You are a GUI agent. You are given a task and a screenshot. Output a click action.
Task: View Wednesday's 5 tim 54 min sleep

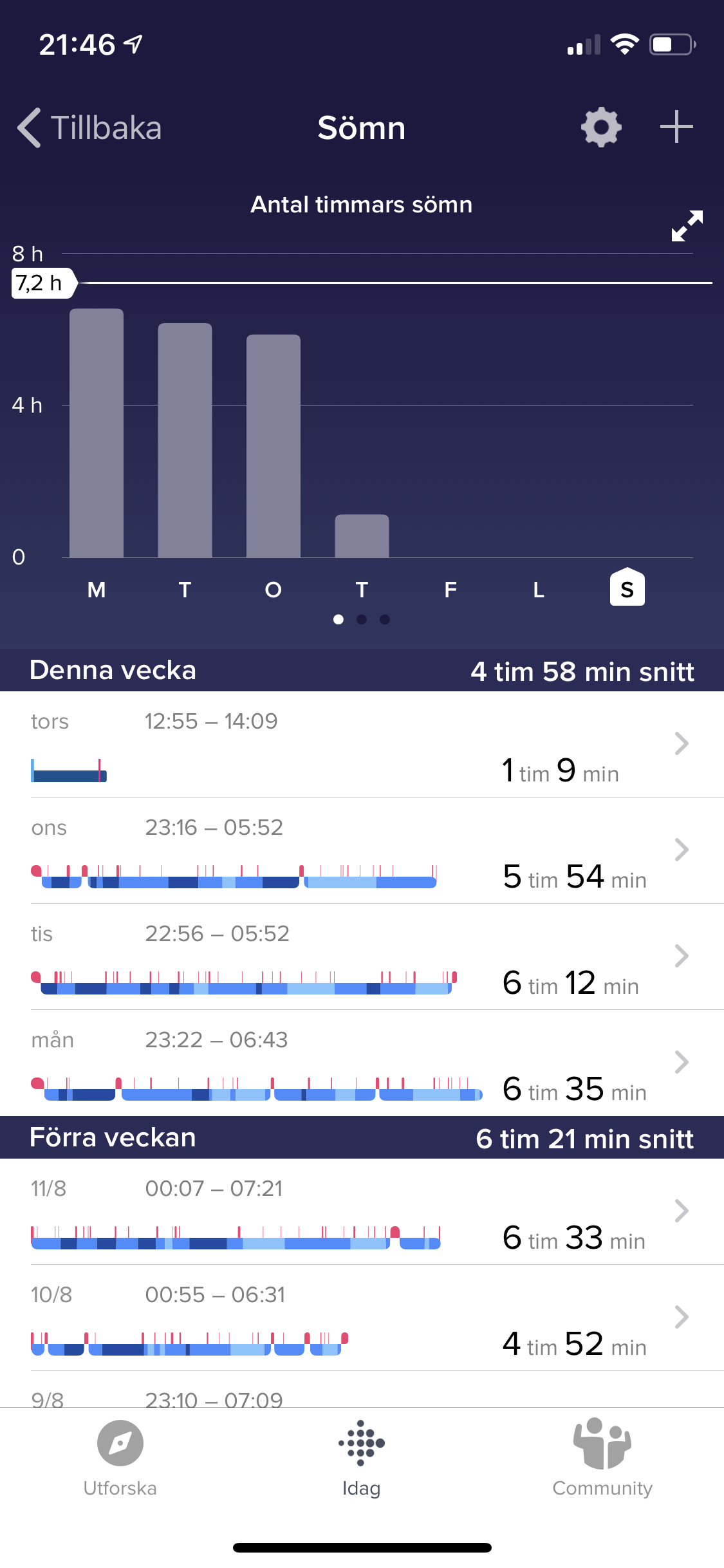tap(362, 851)
